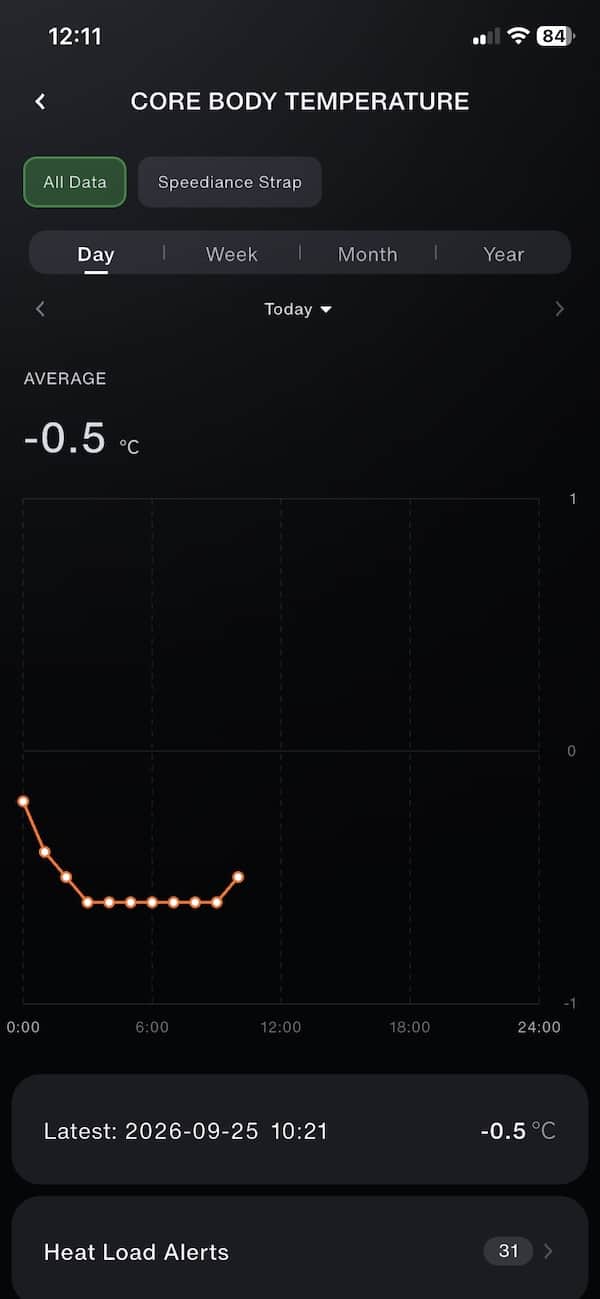Go to the next day
Image resolution: width=600 pixels, height=1299 pixels.
[x=559, y=309]
